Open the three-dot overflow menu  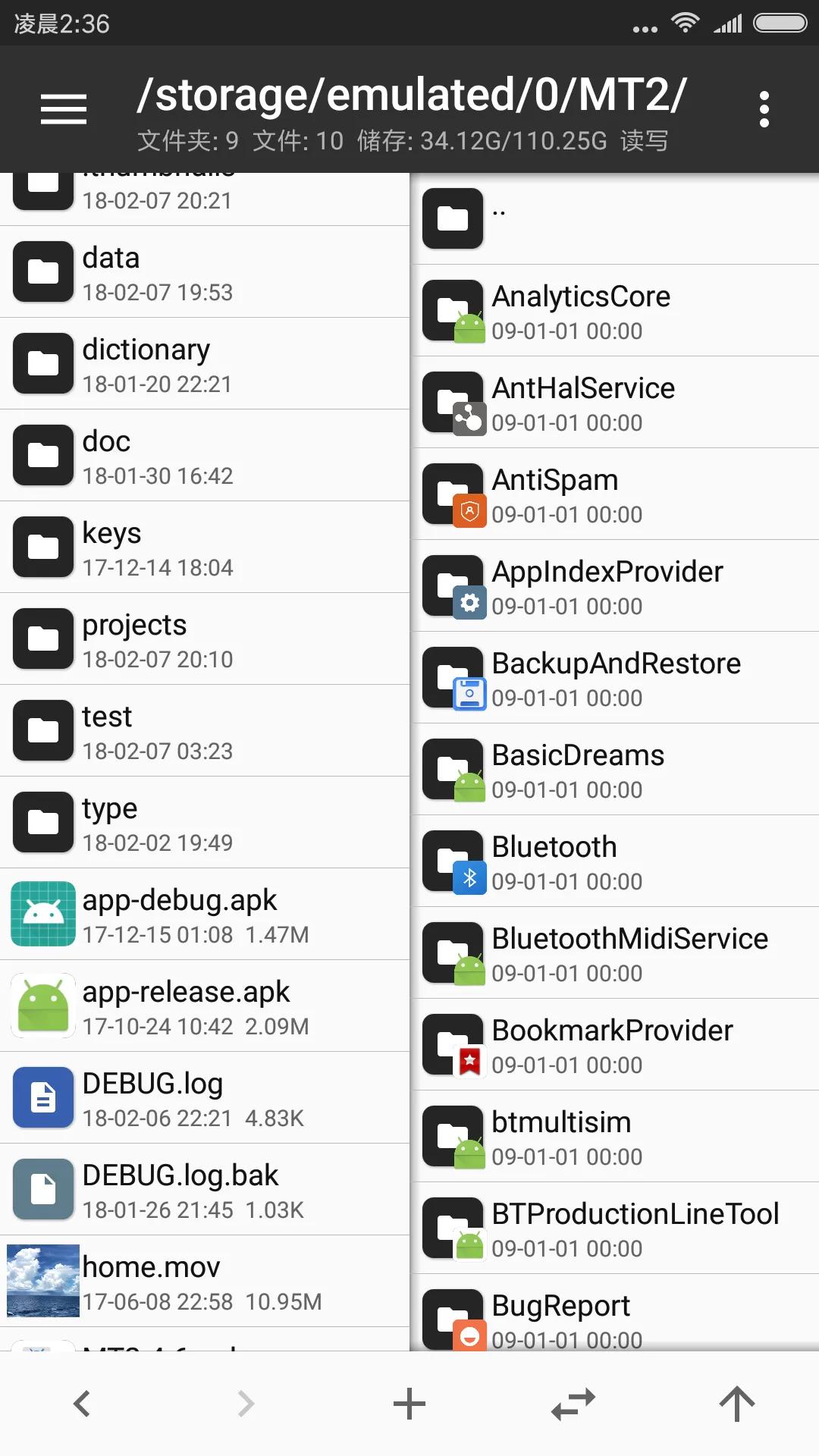(764, 109)
